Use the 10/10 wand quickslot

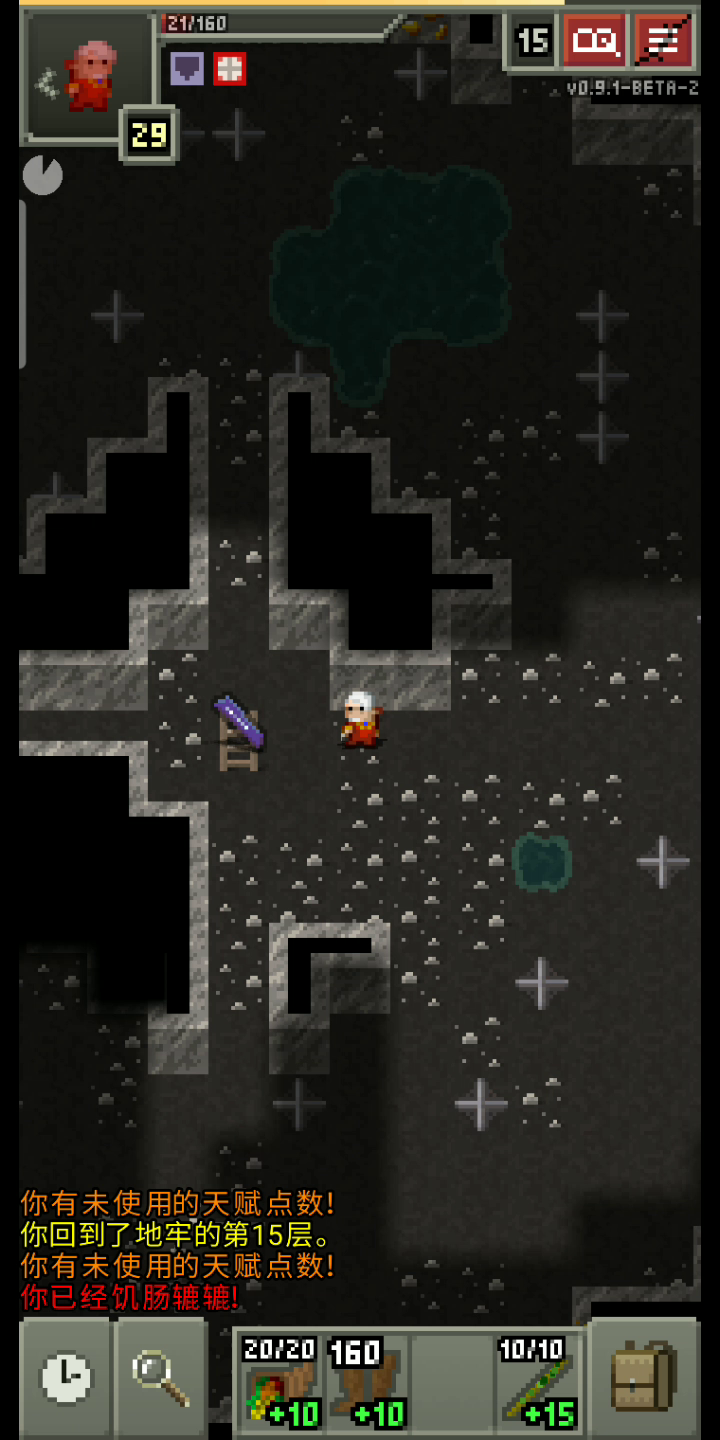[536, 1382]
